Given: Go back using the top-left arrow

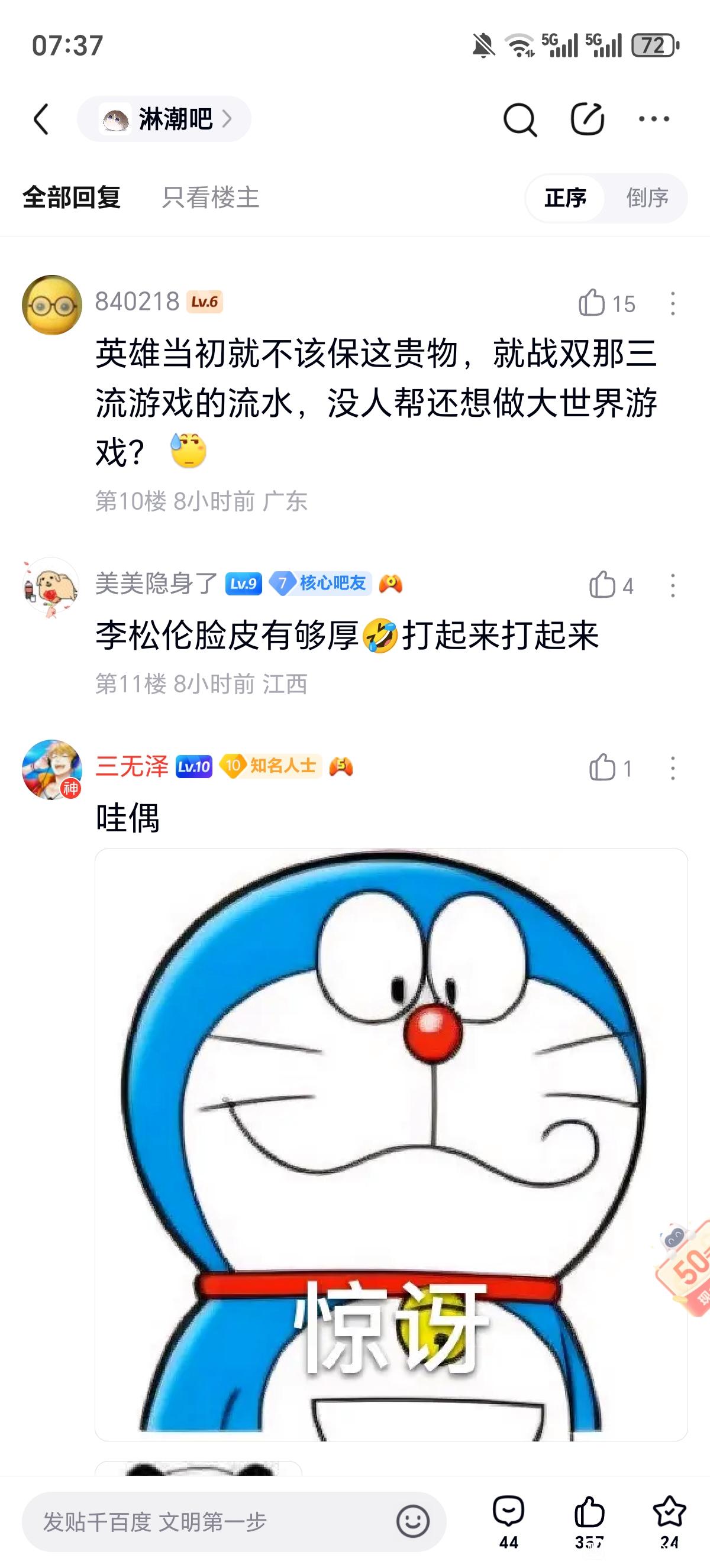Looking at the screenshot, I should pos(41,119).
